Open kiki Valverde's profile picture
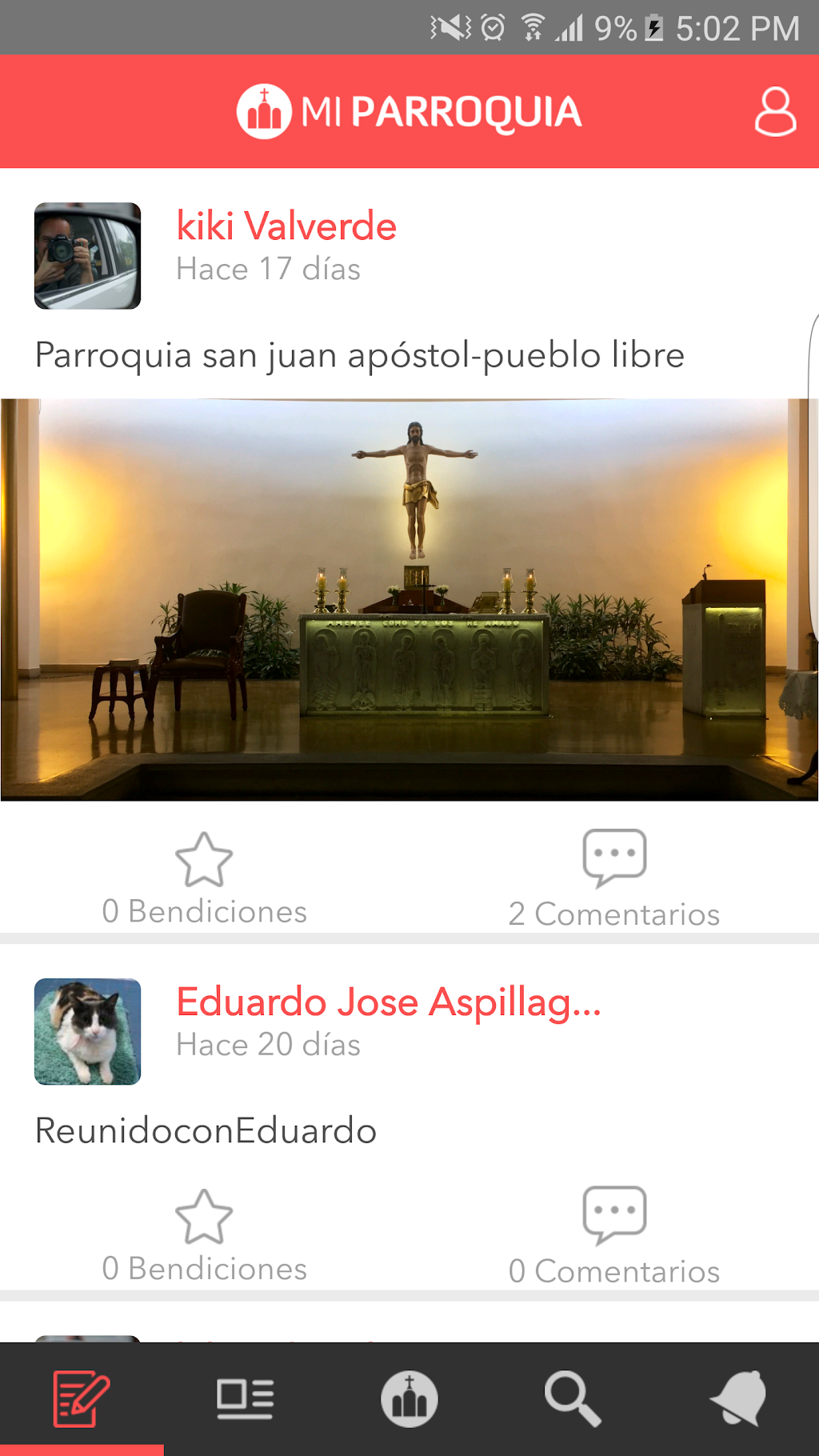Viewport: 819px width, 1456px height. [87, 256]
